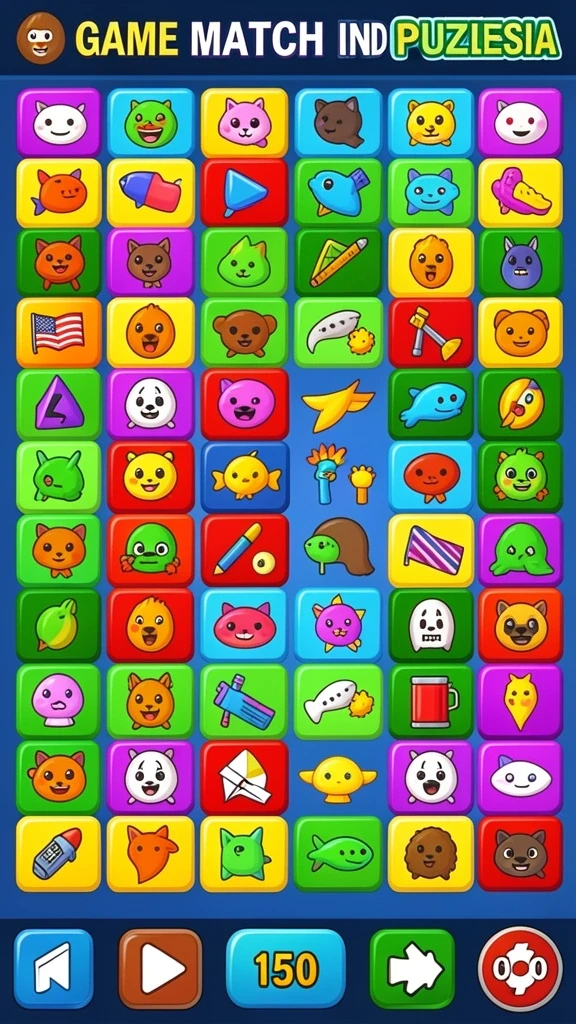
Task: Select the blue pencil tile on red
Action: [x=244, y=550]
